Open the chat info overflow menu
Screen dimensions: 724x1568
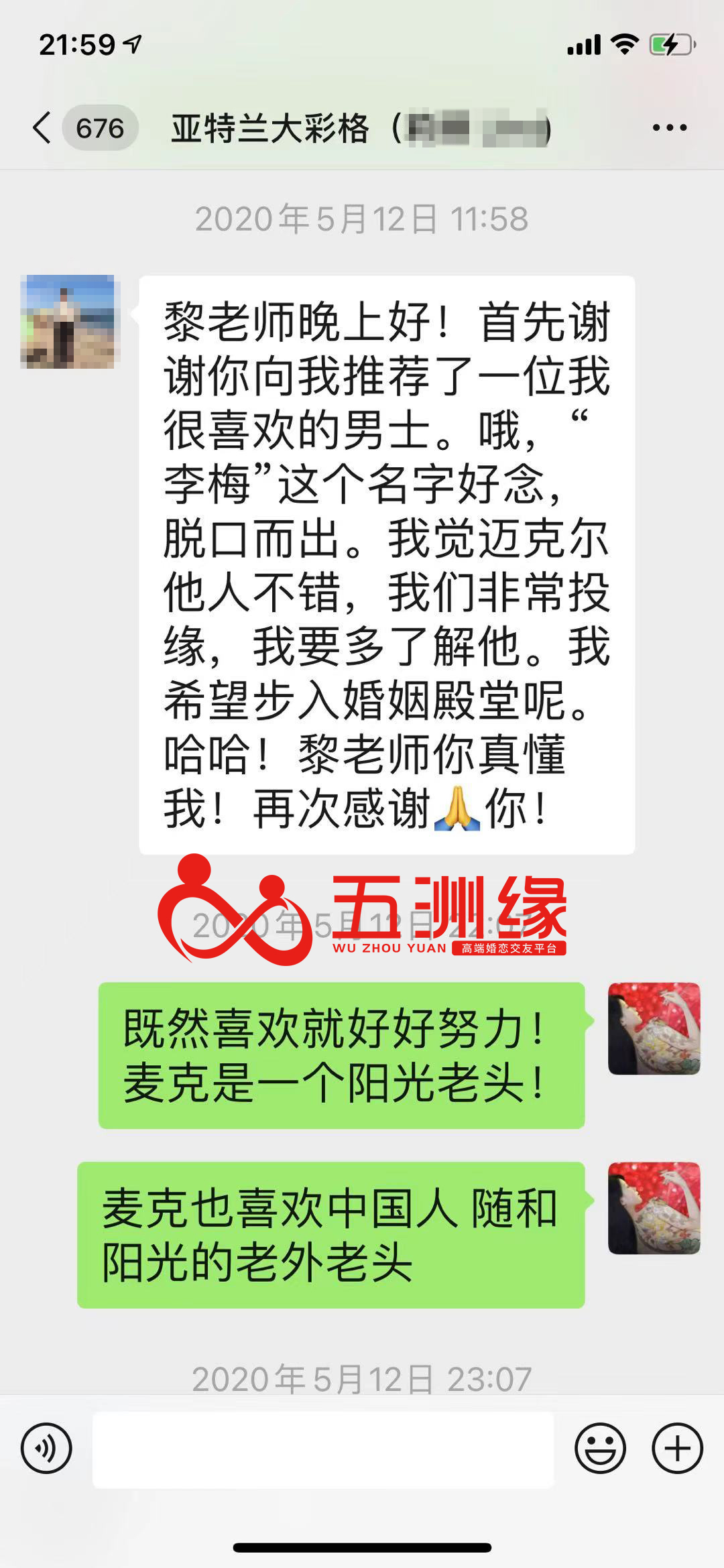[x=669, y=127]
